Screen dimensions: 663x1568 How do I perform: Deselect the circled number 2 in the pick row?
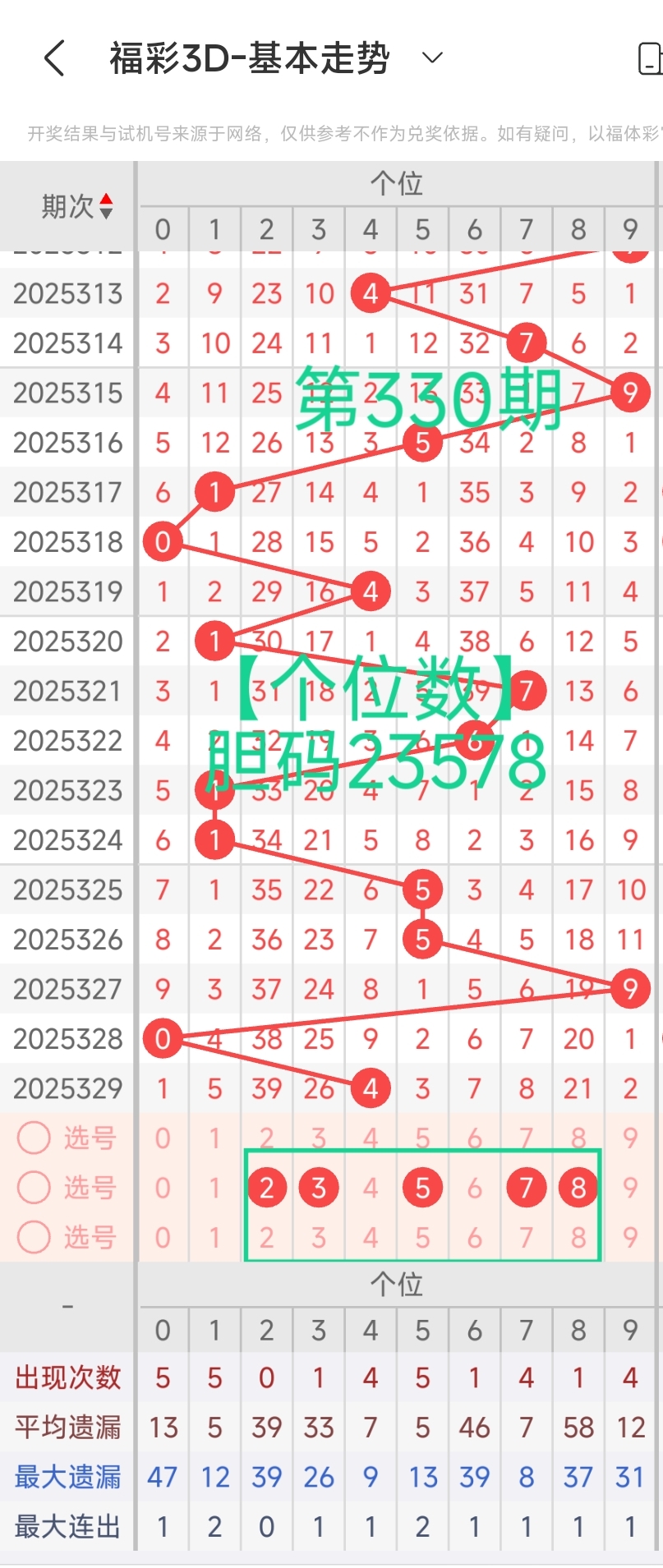266,1187
